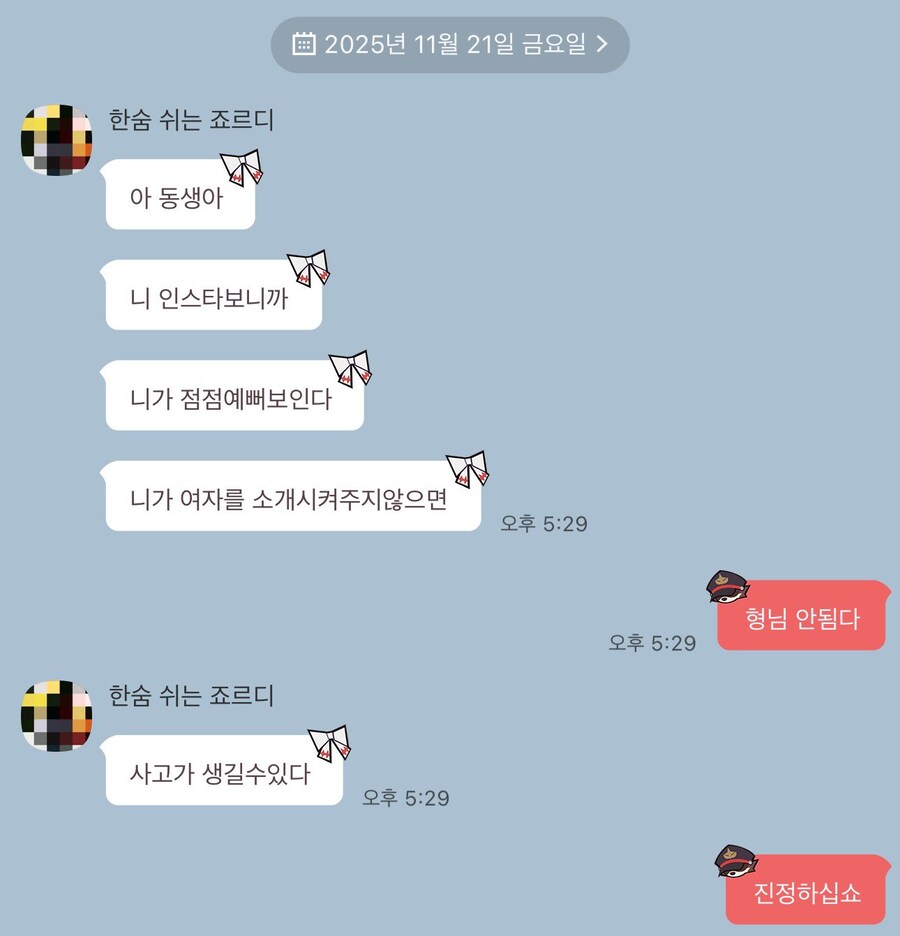Tap the bow emoji on '사고가 생길수있다' message
Screen dimensions: 900x936
click(x=330, y=742)
